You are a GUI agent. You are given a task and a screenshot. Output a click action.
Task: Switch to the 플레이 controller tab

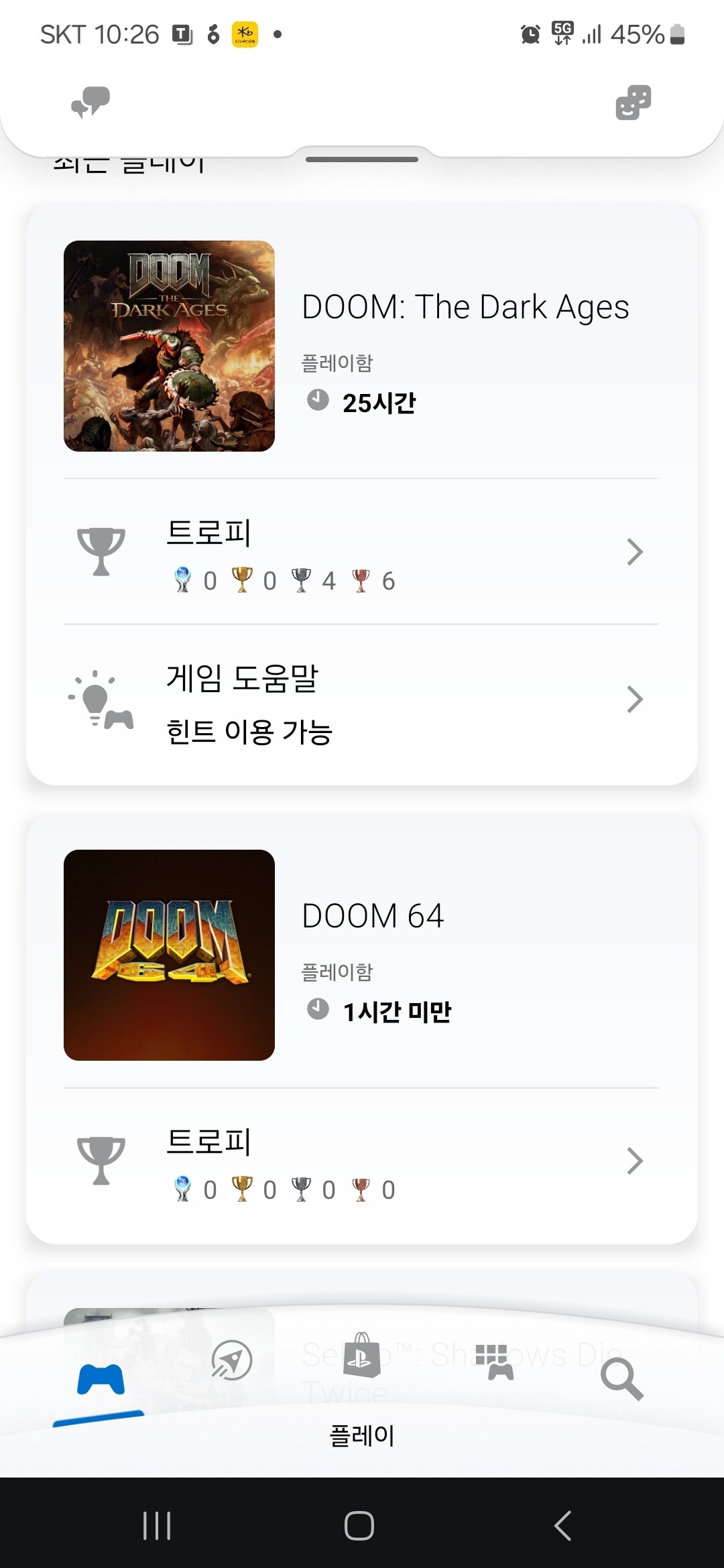click(101, 1379)
